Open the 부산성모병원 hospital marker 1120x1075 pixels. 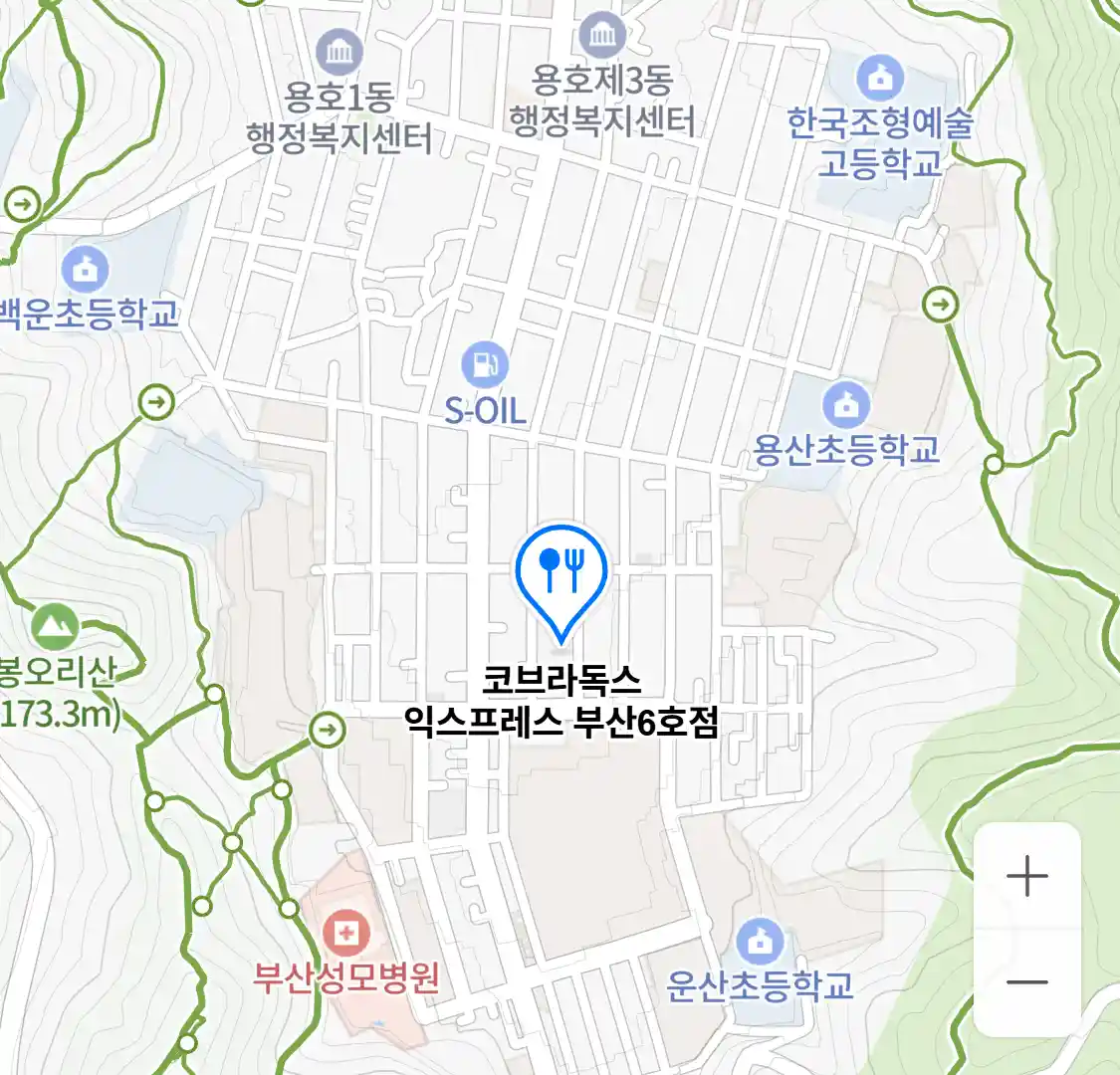[346, 934]
